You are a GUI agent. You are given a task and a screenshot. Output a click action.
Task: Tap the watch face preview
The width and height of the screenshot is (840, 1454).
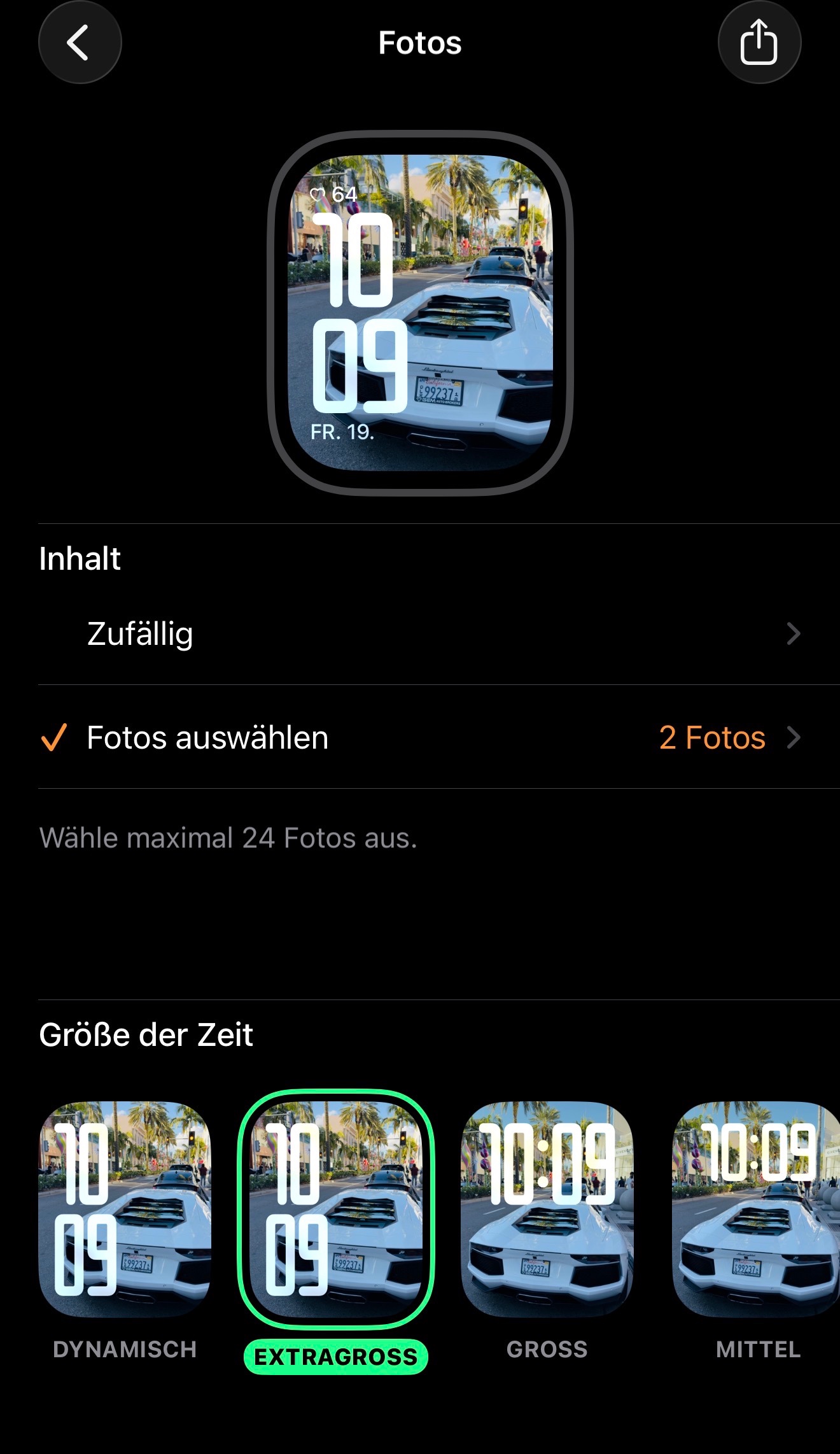[x=420, y=313]
